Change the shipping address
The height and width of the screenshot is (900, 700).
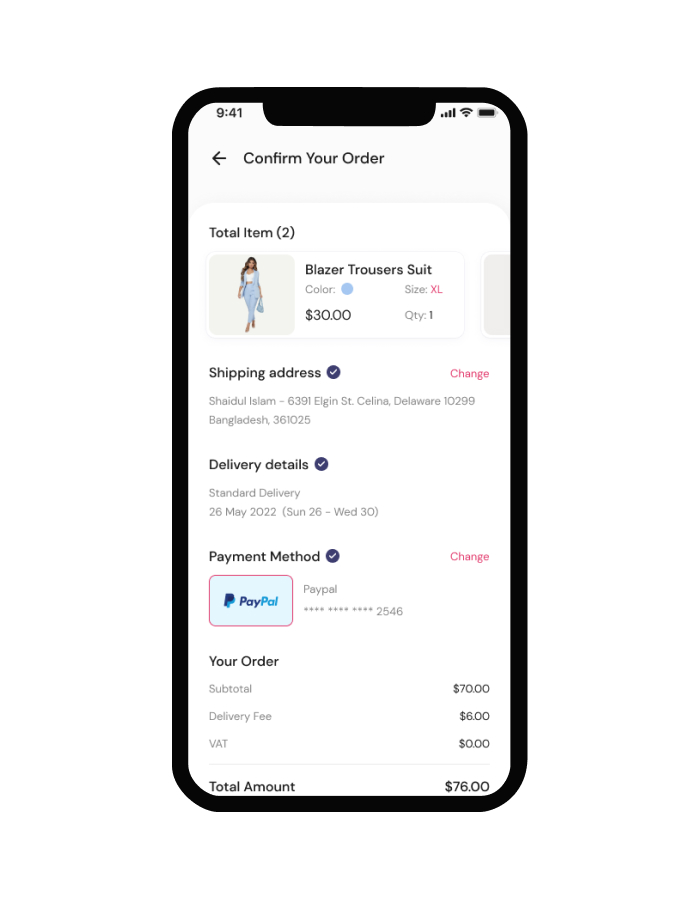point(469,373)
